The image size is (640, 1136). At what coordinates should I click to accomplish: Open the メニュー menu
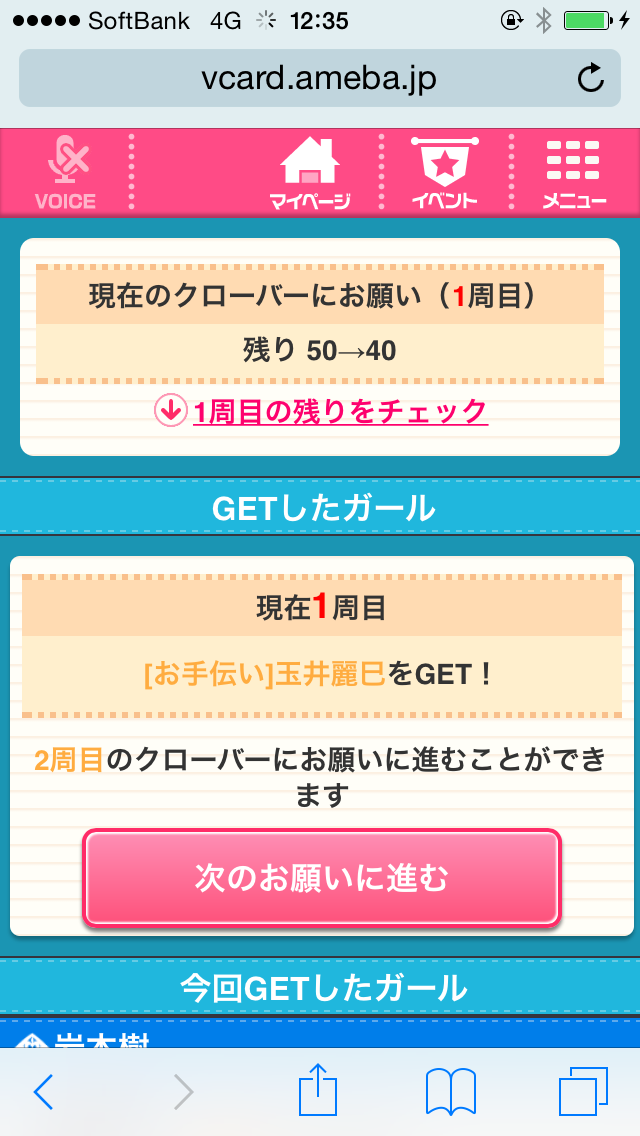coord(574,173)
